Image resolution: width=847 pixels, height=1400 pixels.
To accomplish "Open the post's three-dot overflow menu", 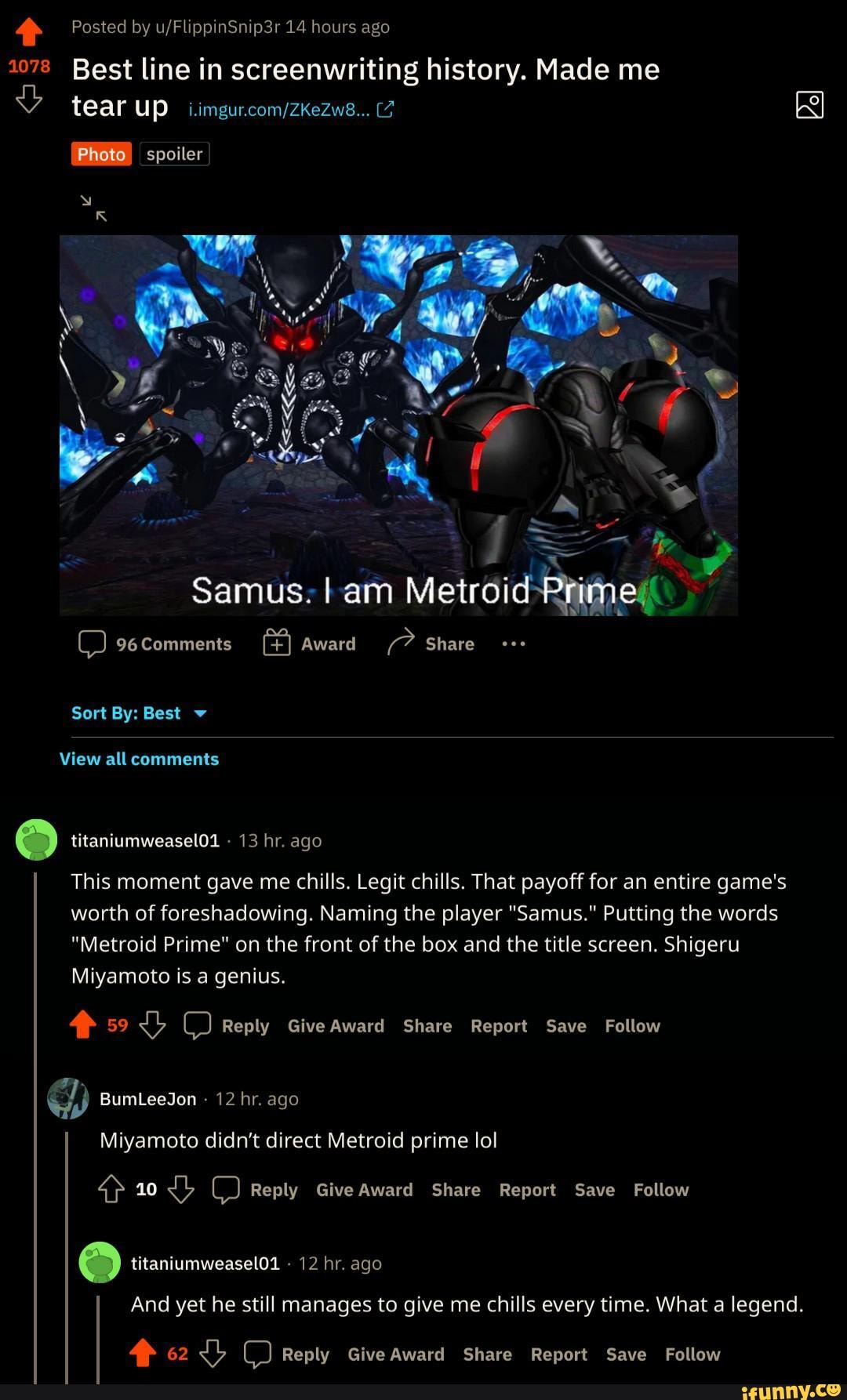I will tap(514, 644).
